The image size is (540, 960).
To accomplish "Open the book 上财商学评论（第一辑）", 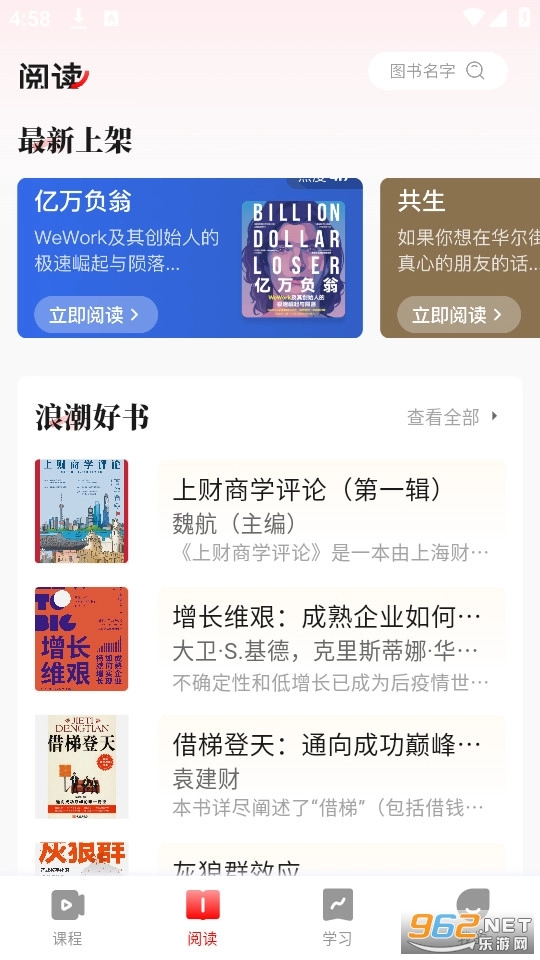I will (x=270, y=511).
